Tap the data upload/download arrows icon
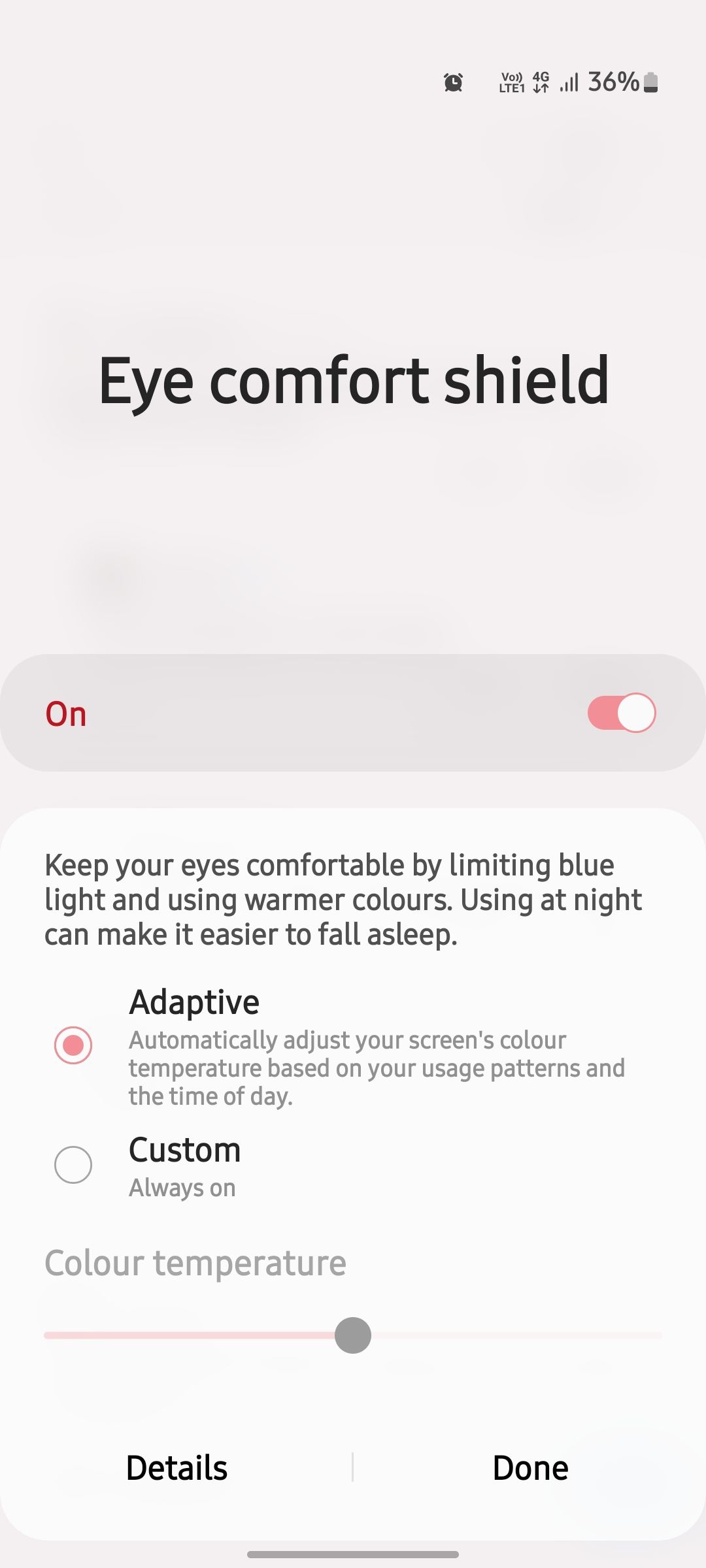Image resolution: width=706 pixels, height=1568 pixels. coord(541,88)
